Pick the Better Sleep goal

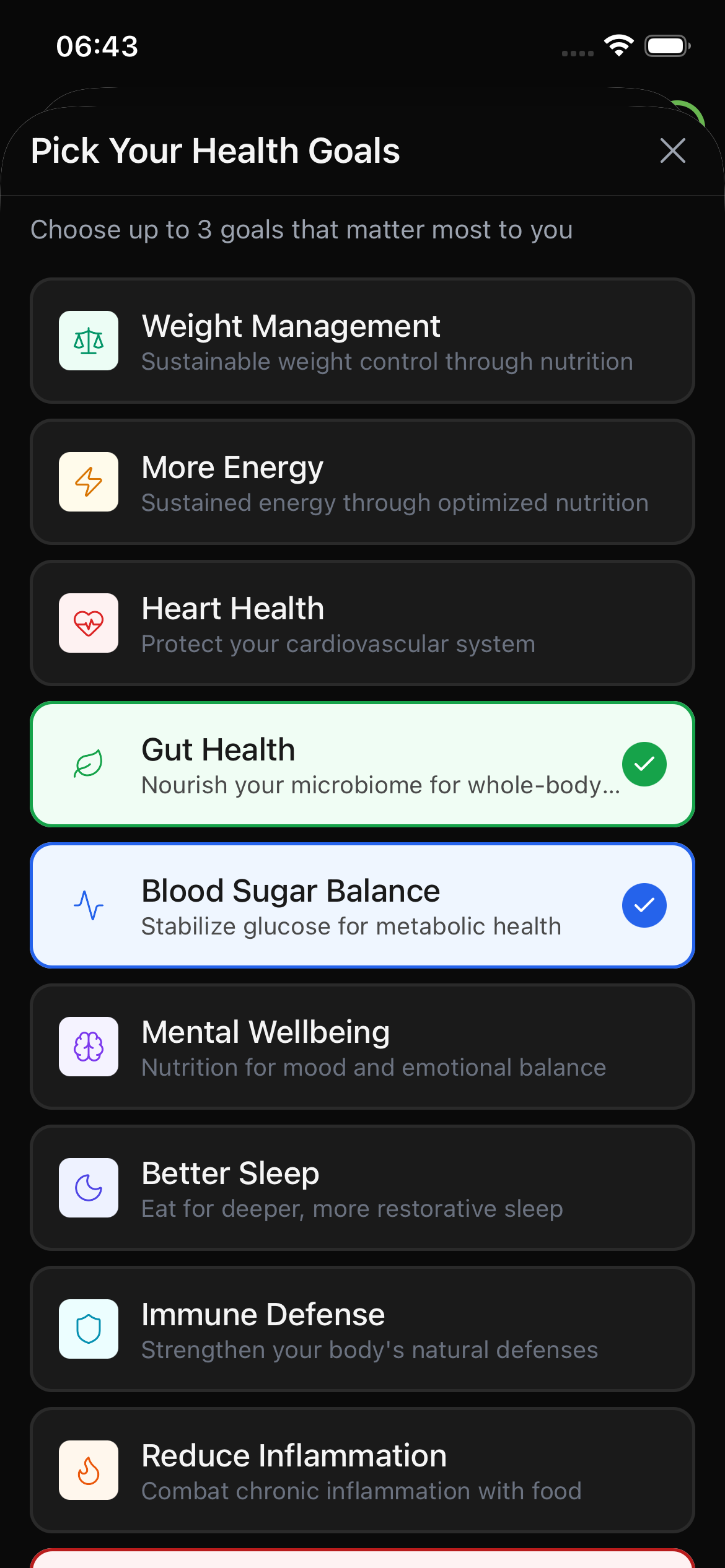[362, 1187]
